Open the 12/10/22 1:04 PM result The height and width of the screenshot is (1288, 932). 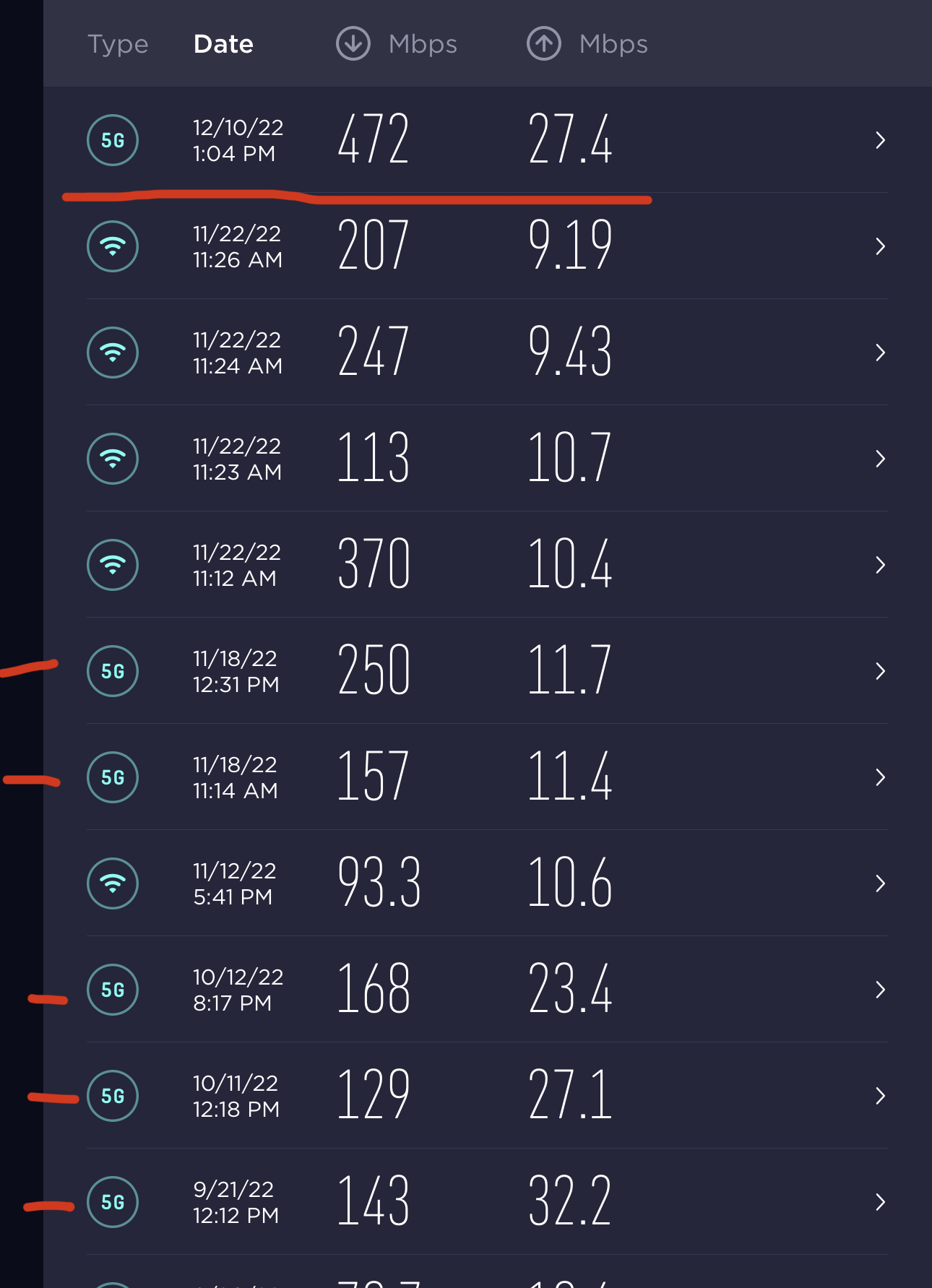click(488, 140)
